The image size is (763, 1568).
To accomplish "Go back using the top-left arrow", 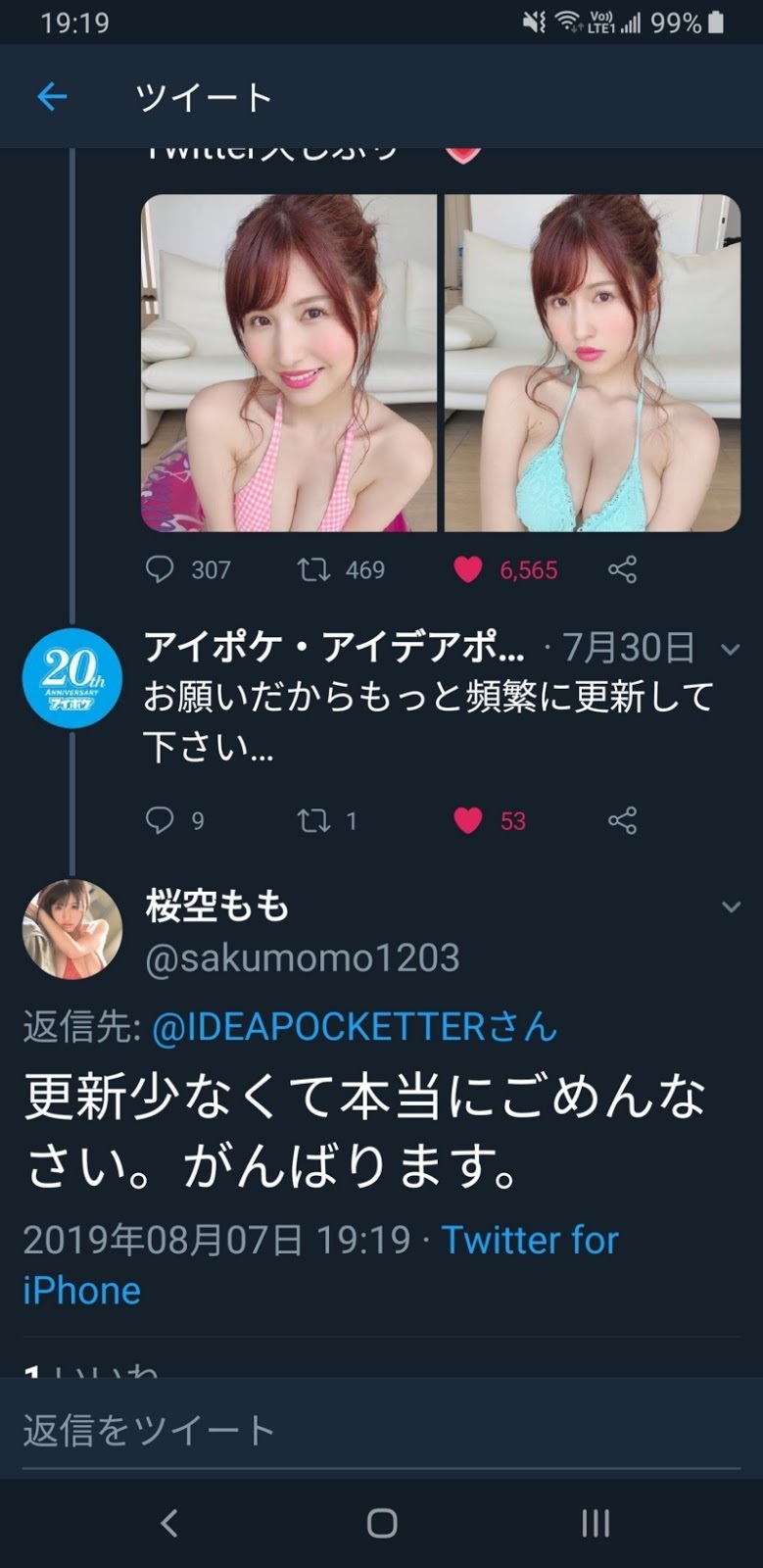I will 52,96.
